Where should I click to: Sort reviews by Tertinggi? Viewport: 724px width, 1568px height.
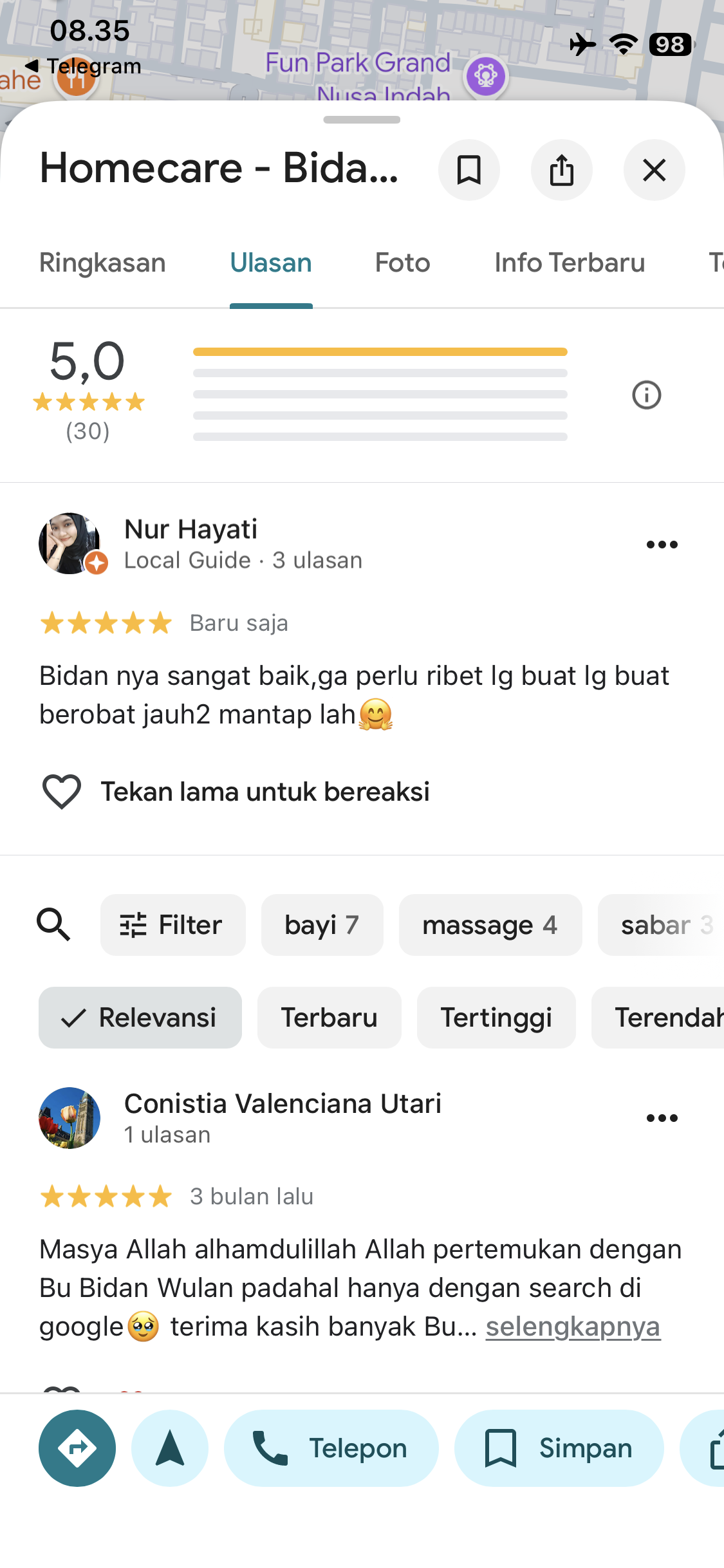(x=496, y=1018)
